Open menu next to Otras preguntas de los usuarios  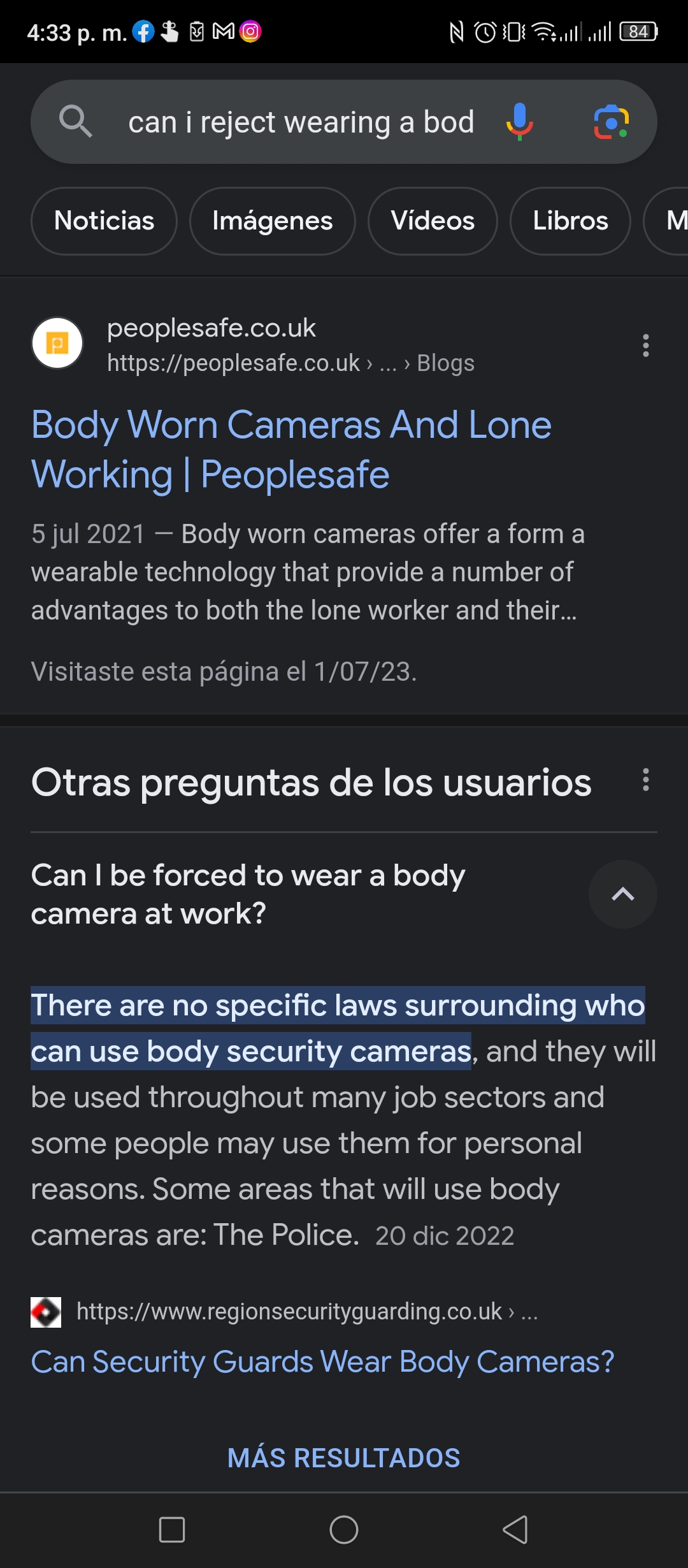(646, 780)
